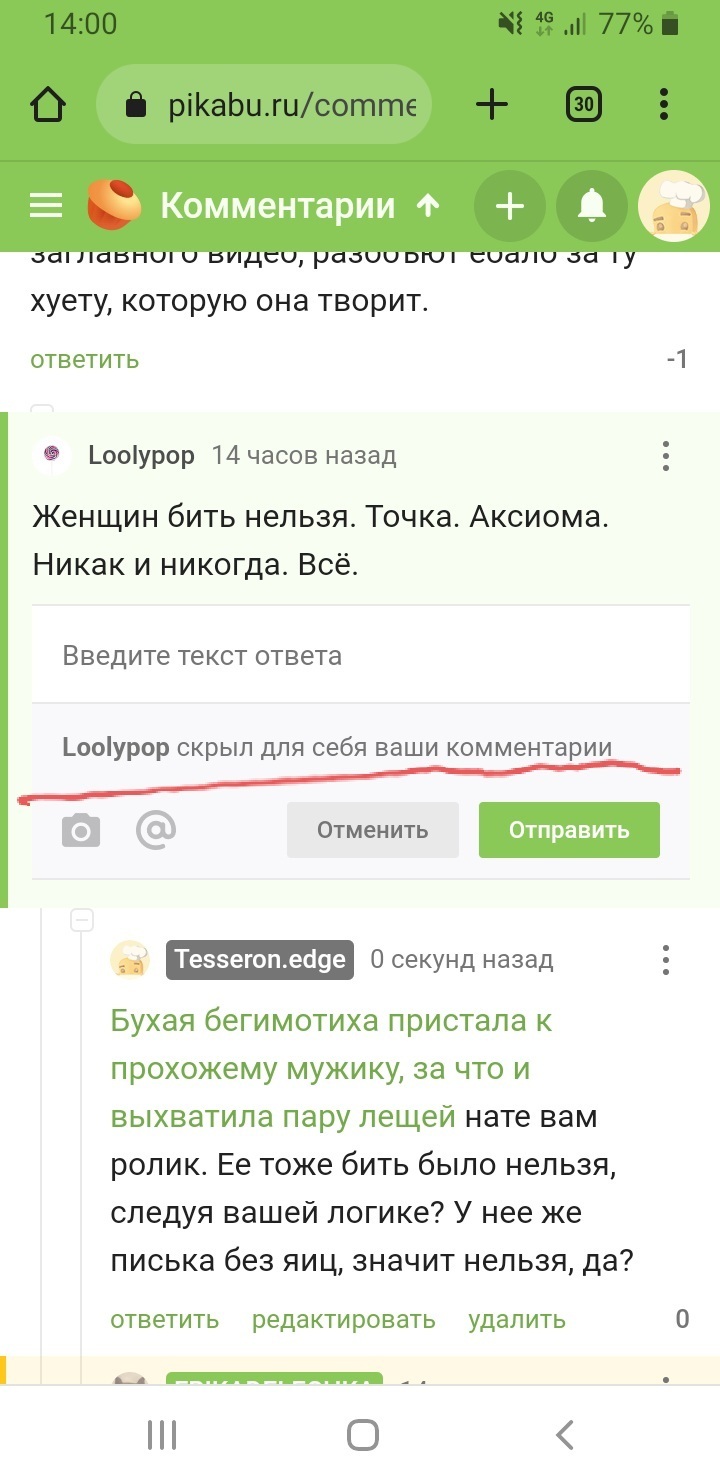Open the browser overflow menu
The width and height of the screenshot is (720, 1480).
tap(665, 105)
